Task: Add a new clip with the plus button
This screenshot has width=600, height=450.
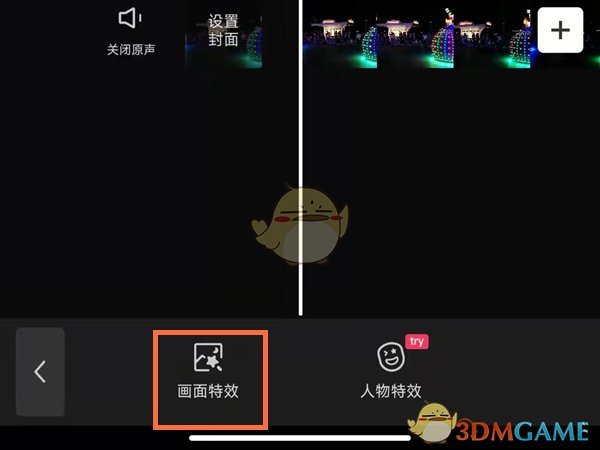Action: tap(560, 31)
